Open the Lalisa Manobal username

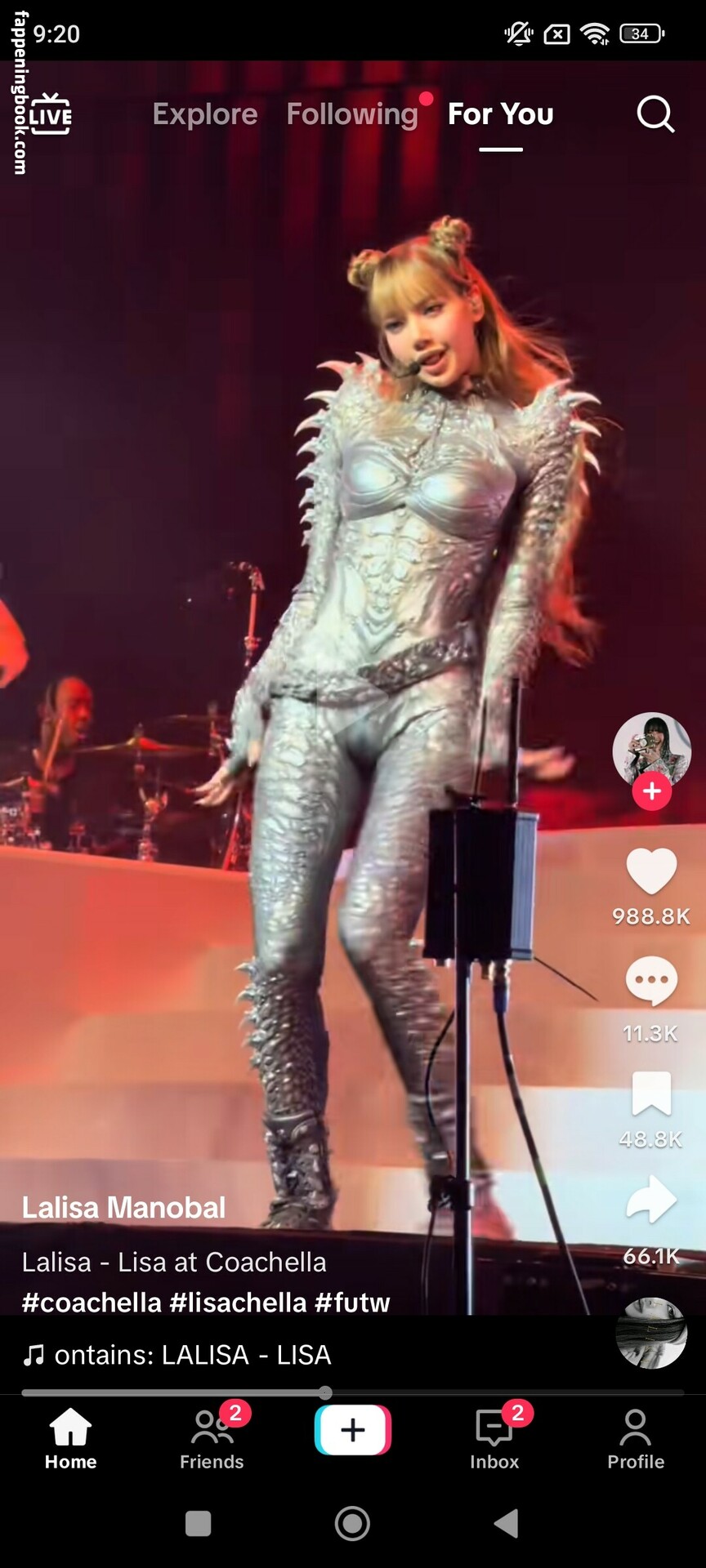[x=123, y=1207]
